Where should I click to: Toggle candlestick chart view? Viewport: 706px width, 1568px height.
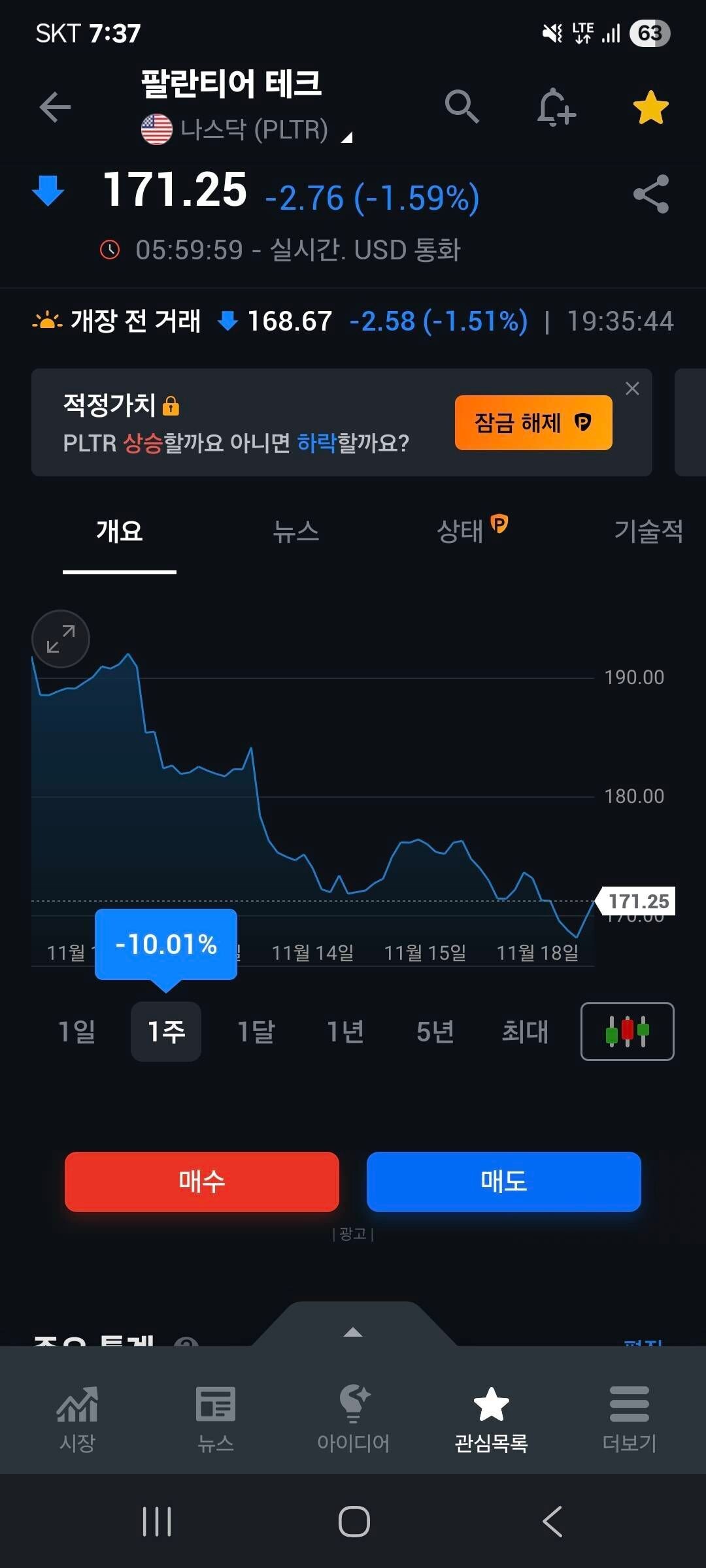[x=626, y=1031]
